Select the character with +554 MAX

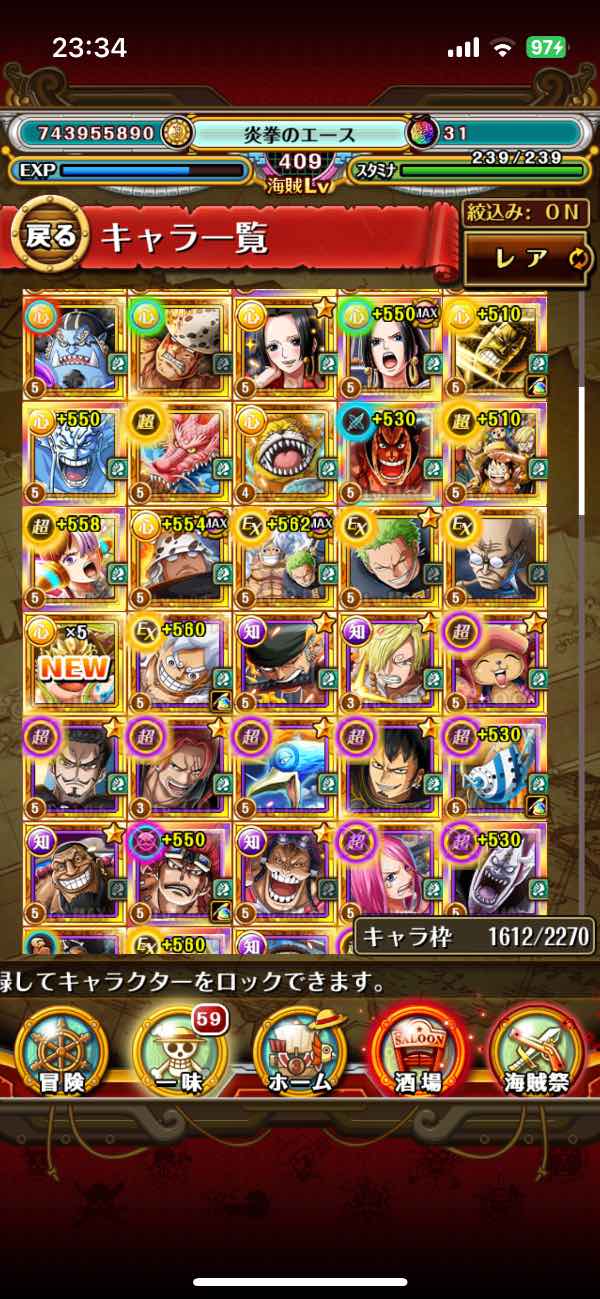(179, 556)
